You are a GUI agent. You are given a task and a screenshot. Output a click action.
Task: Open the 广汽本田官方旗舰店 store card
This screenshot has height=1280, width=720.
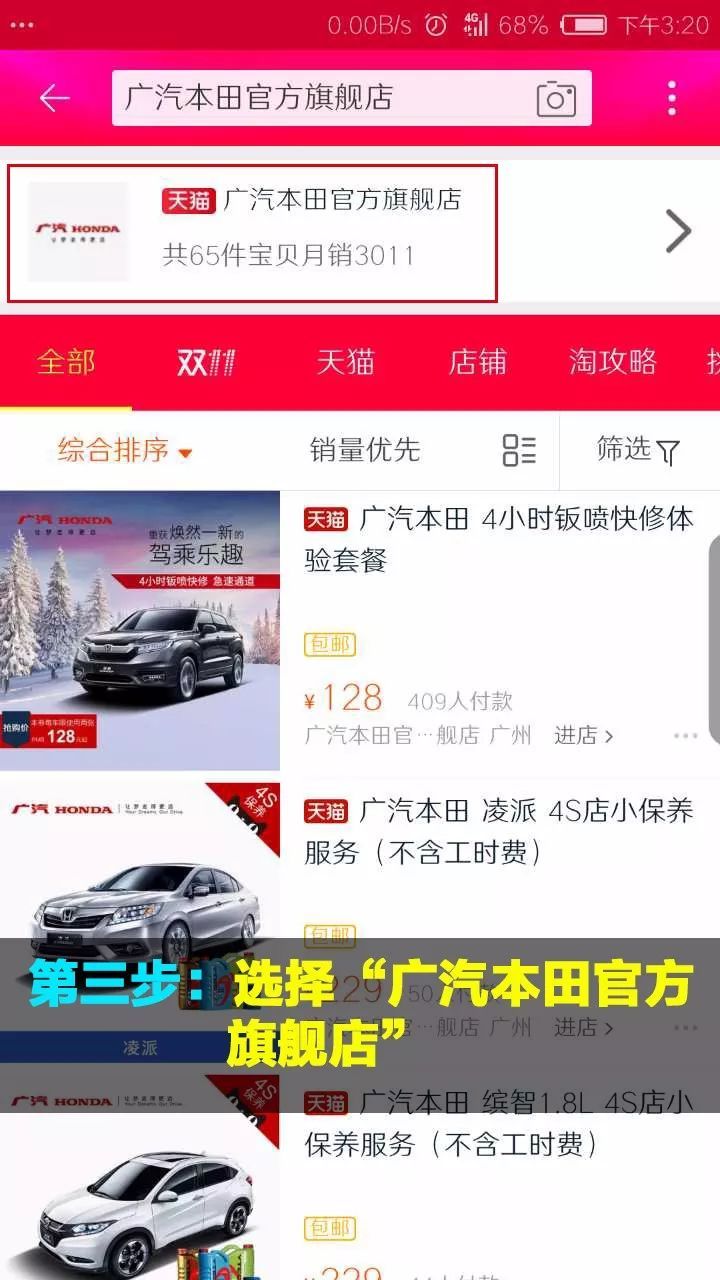pyautogui.click(x=252, y=233)
